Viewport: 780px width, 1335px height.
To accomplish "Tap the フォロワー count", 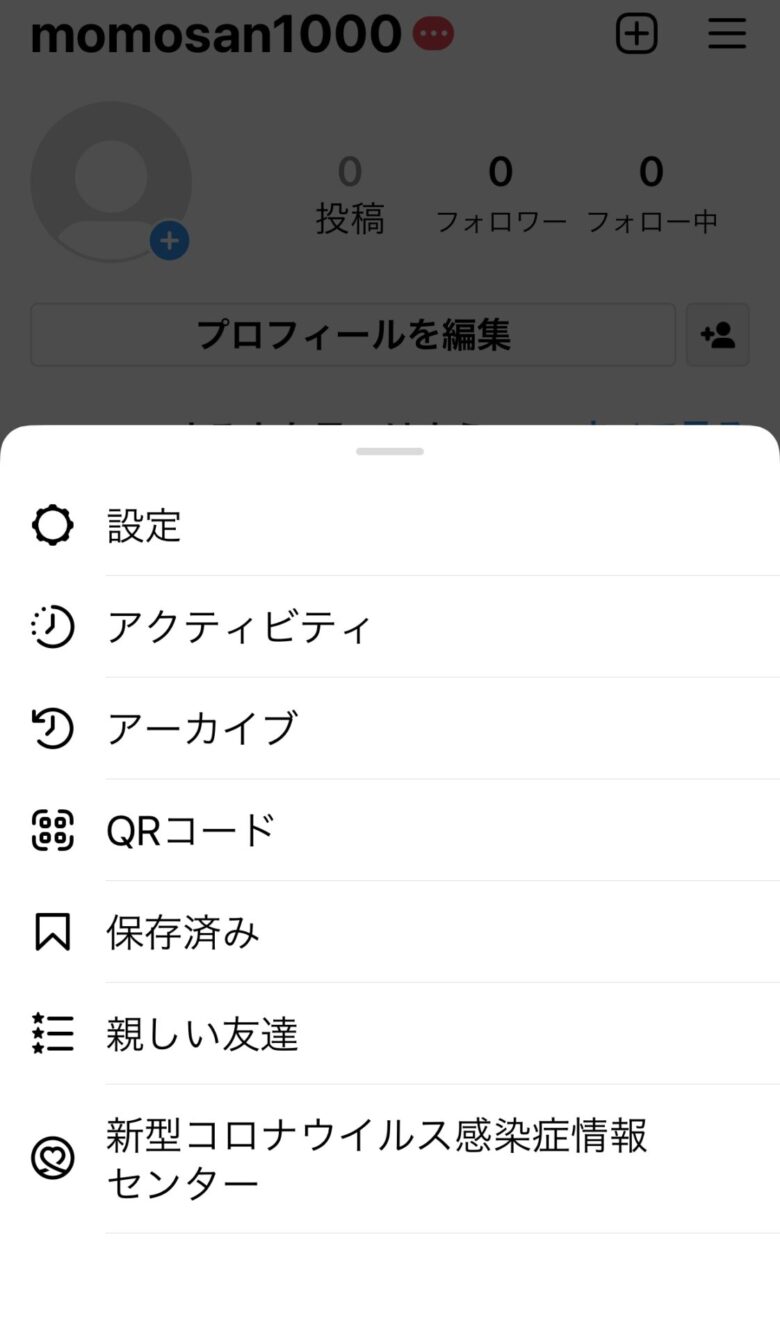I will 501,195.
